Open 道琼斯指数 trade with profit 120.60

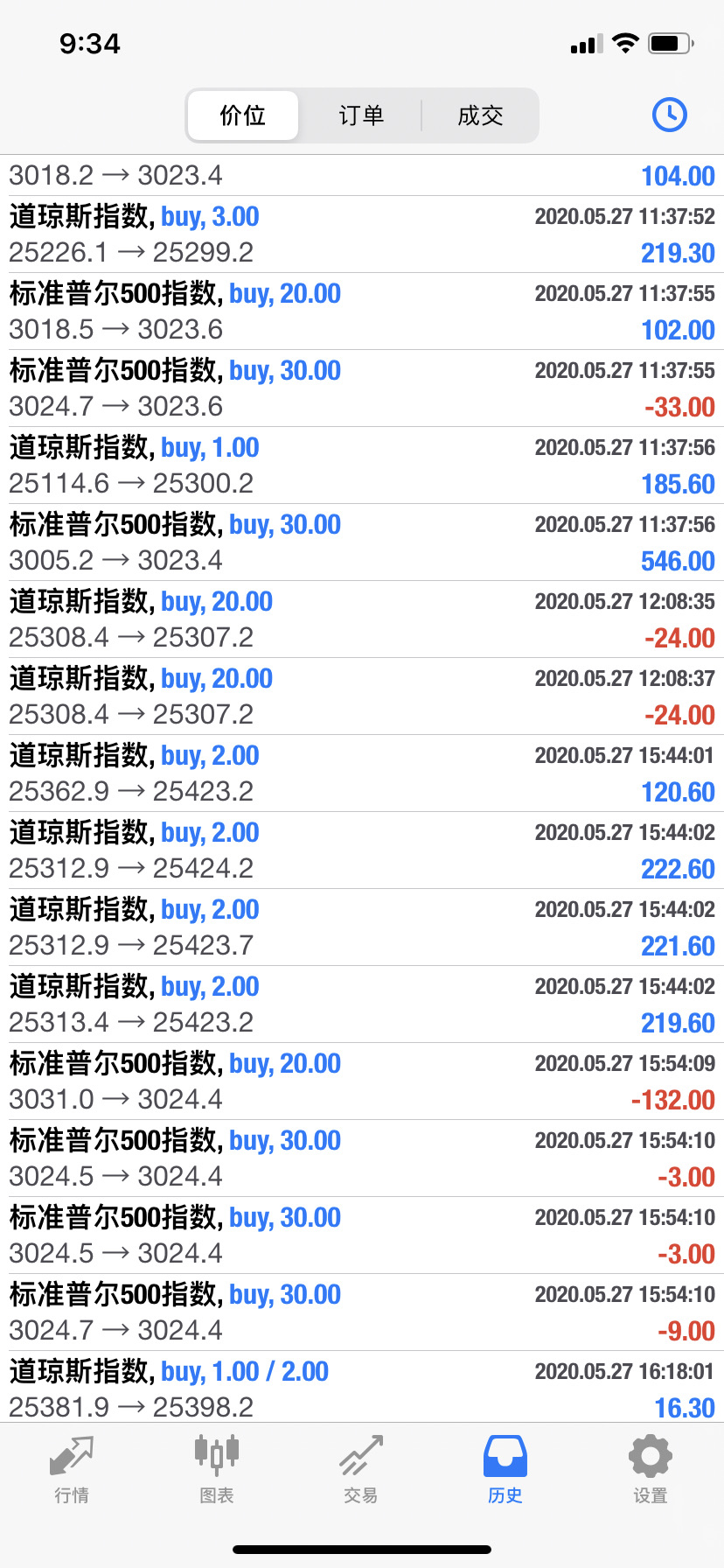tap(361, 773)
